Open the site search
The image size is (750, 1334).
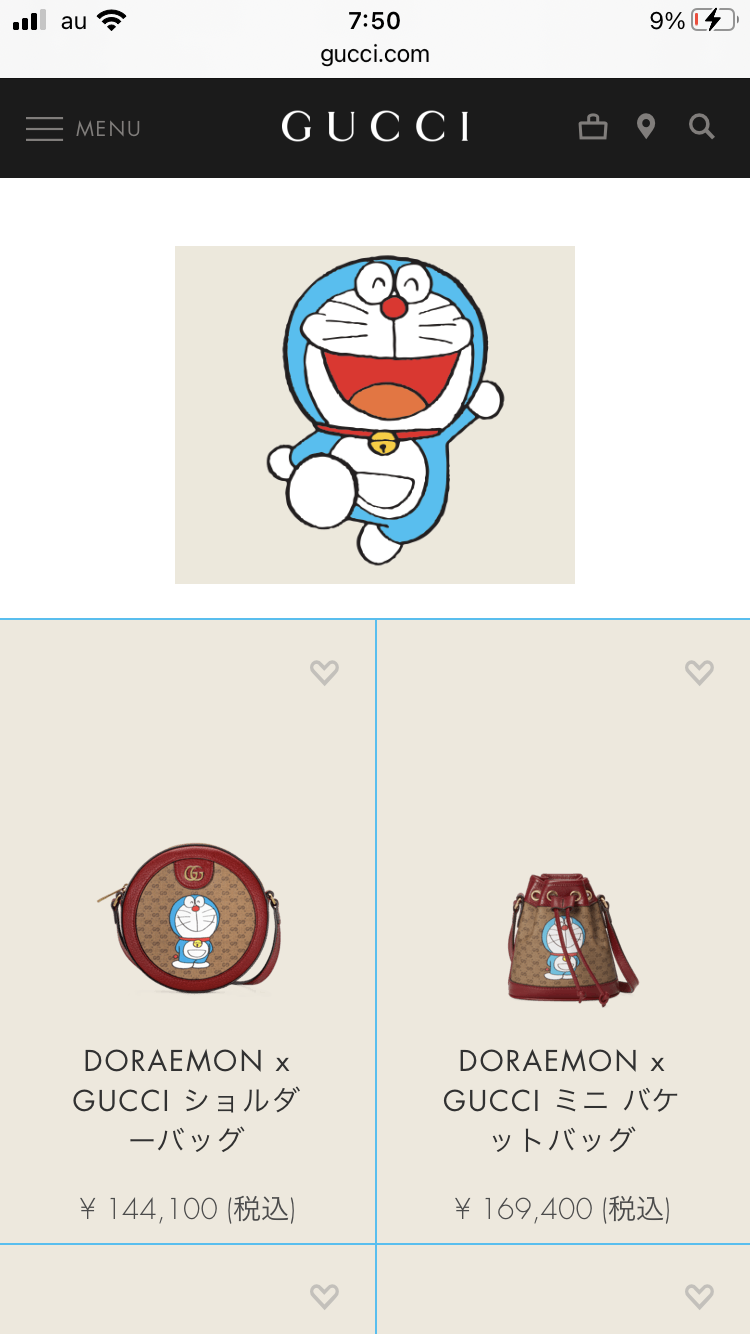[702, 127]
